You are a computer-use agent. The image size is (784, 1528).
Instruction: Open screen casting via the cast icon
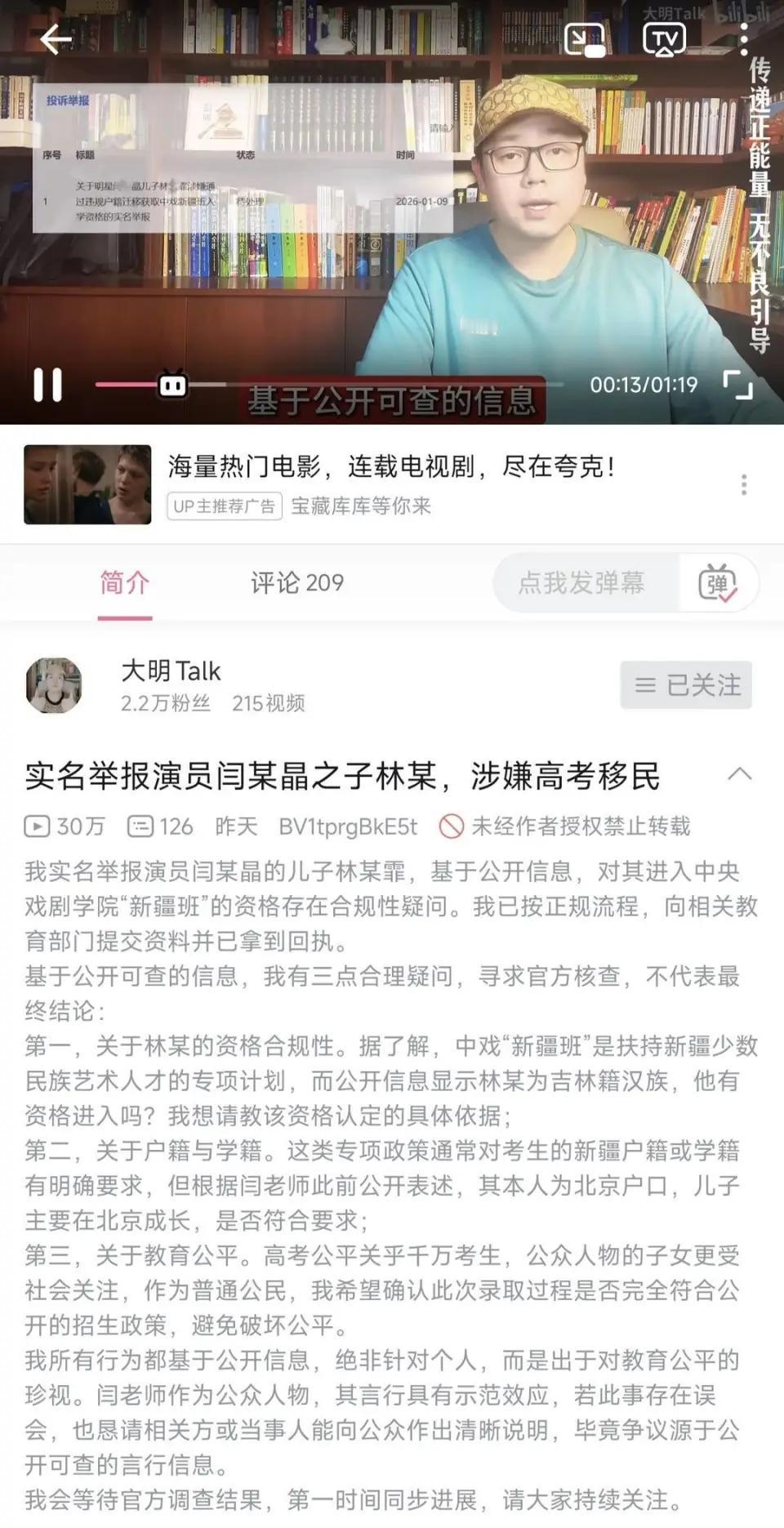pyautogui.click(x=586, y=38)
